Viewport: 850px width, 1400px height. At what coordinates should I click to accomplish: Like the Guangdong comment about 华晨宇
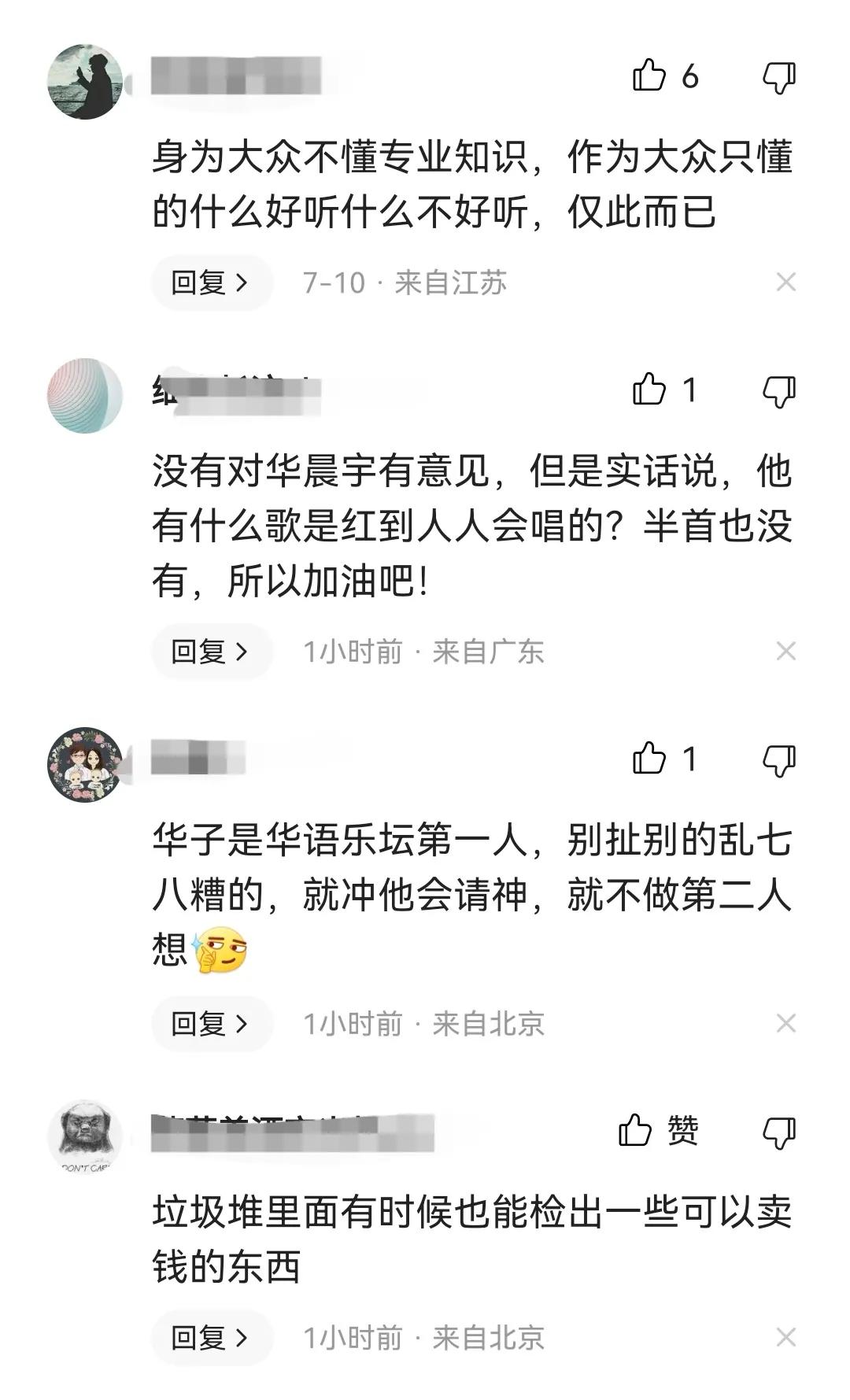pyautogui.click(x=650, y=390)
